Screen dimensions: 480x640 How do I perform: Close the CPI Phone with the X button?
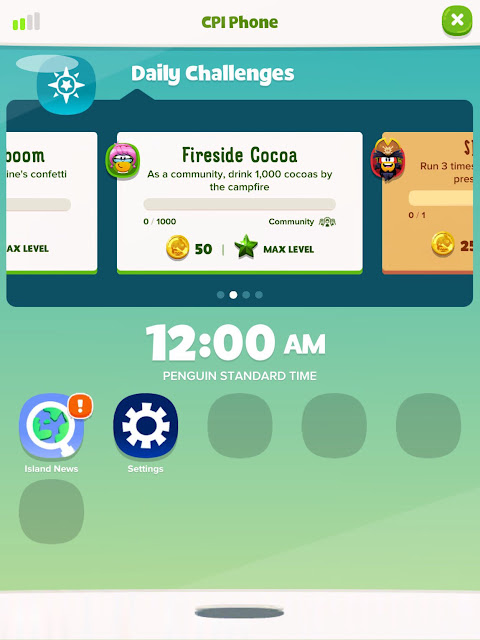[457, 20]
